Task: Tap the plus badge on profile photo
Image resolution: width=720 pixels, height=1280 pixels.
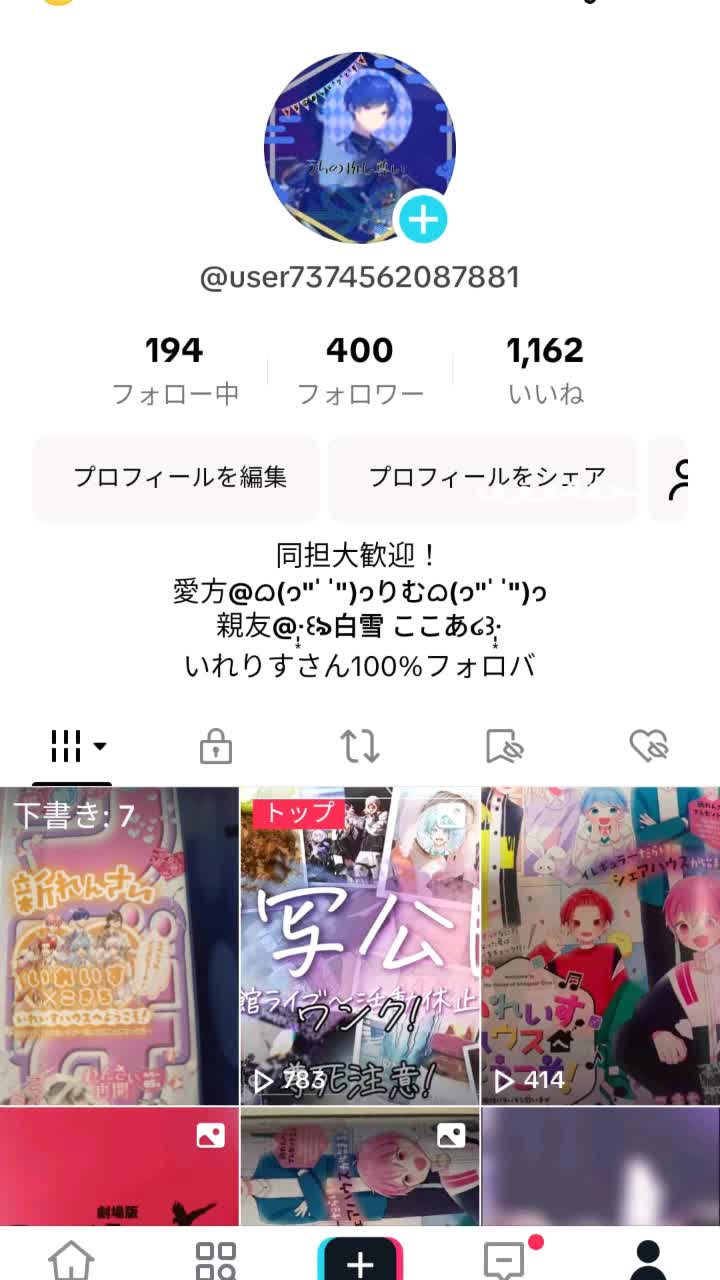Action: 424,220
